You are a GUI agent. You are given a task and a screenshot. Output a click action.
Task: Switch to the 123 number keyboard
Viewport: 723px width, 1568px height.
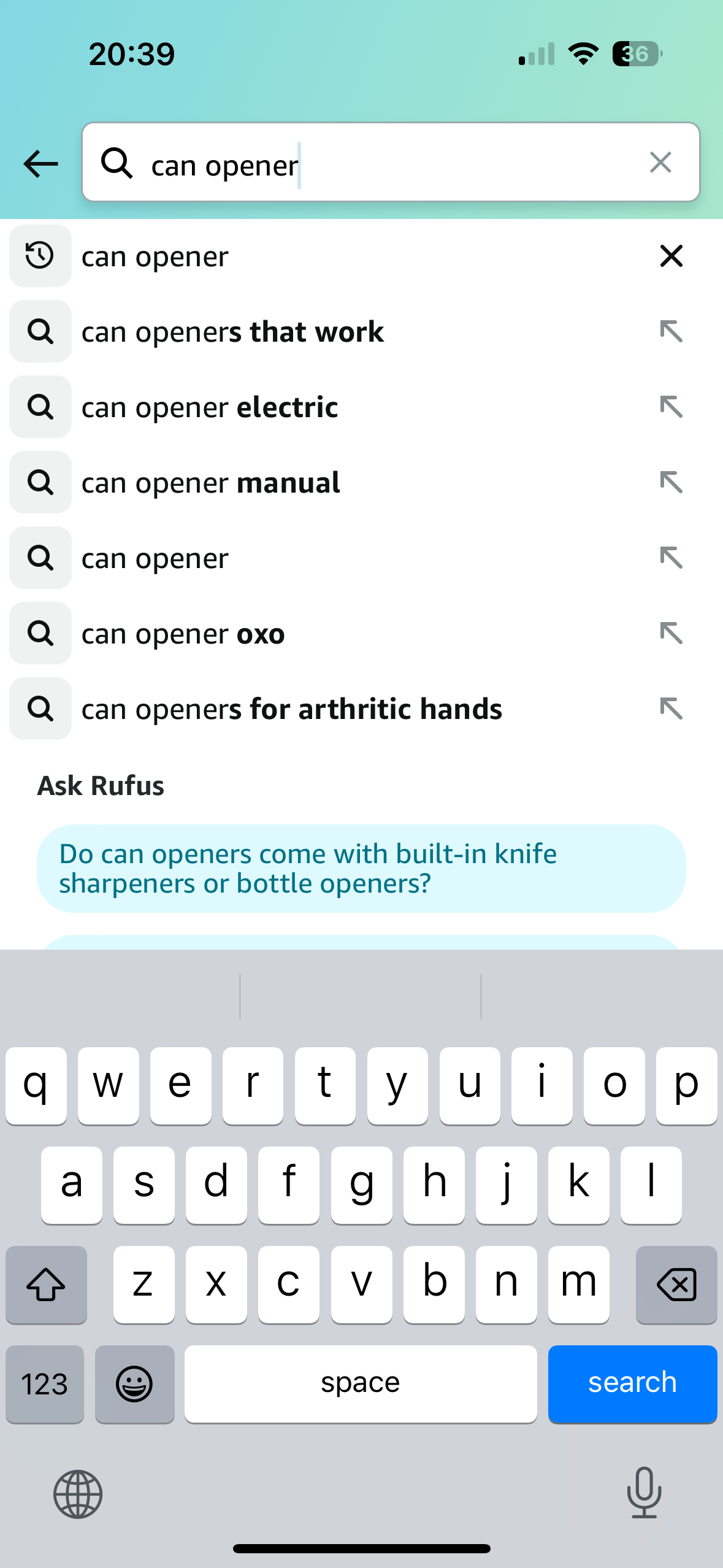click(x=45, y=1384)
